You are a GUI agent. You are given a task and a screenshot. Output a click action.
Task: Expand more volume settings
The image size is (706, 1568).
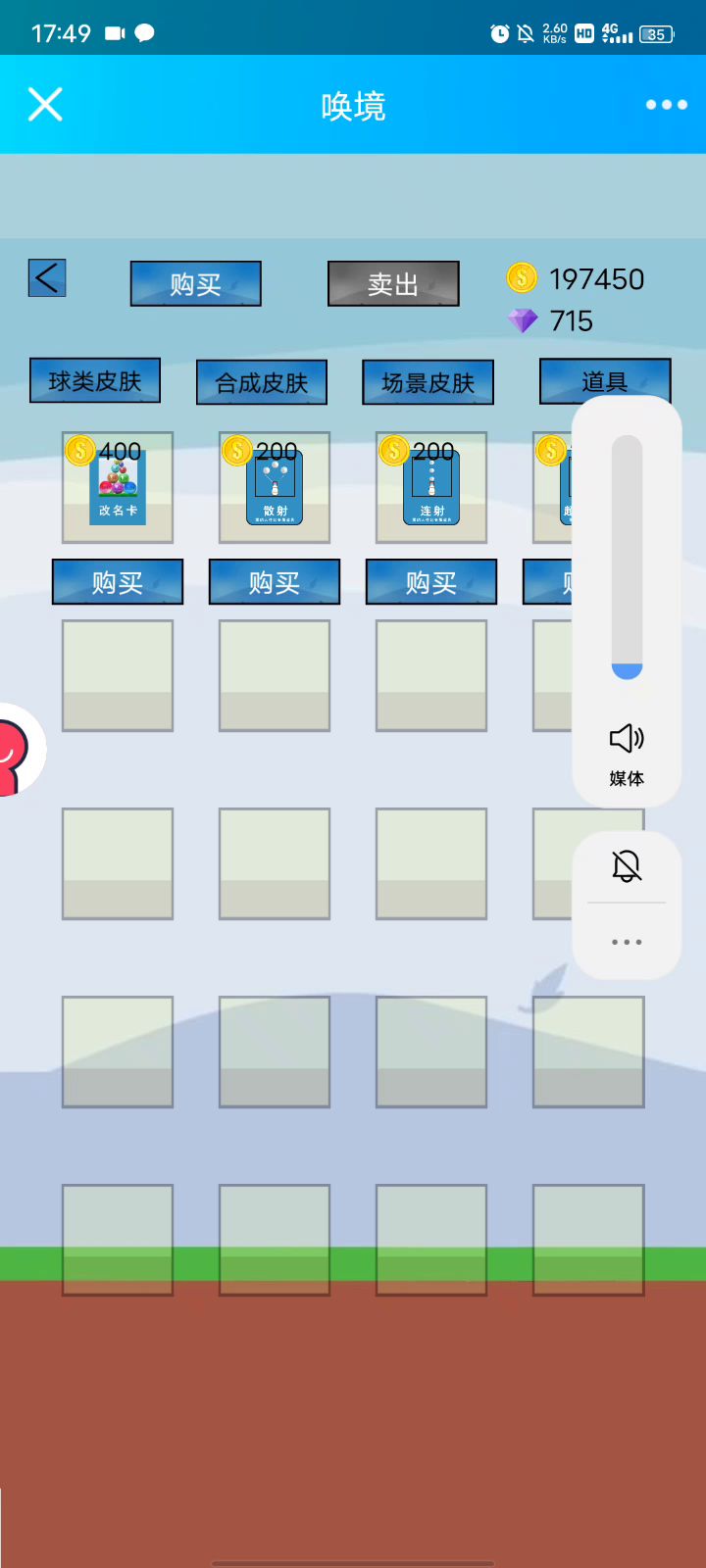coord(627,942)
